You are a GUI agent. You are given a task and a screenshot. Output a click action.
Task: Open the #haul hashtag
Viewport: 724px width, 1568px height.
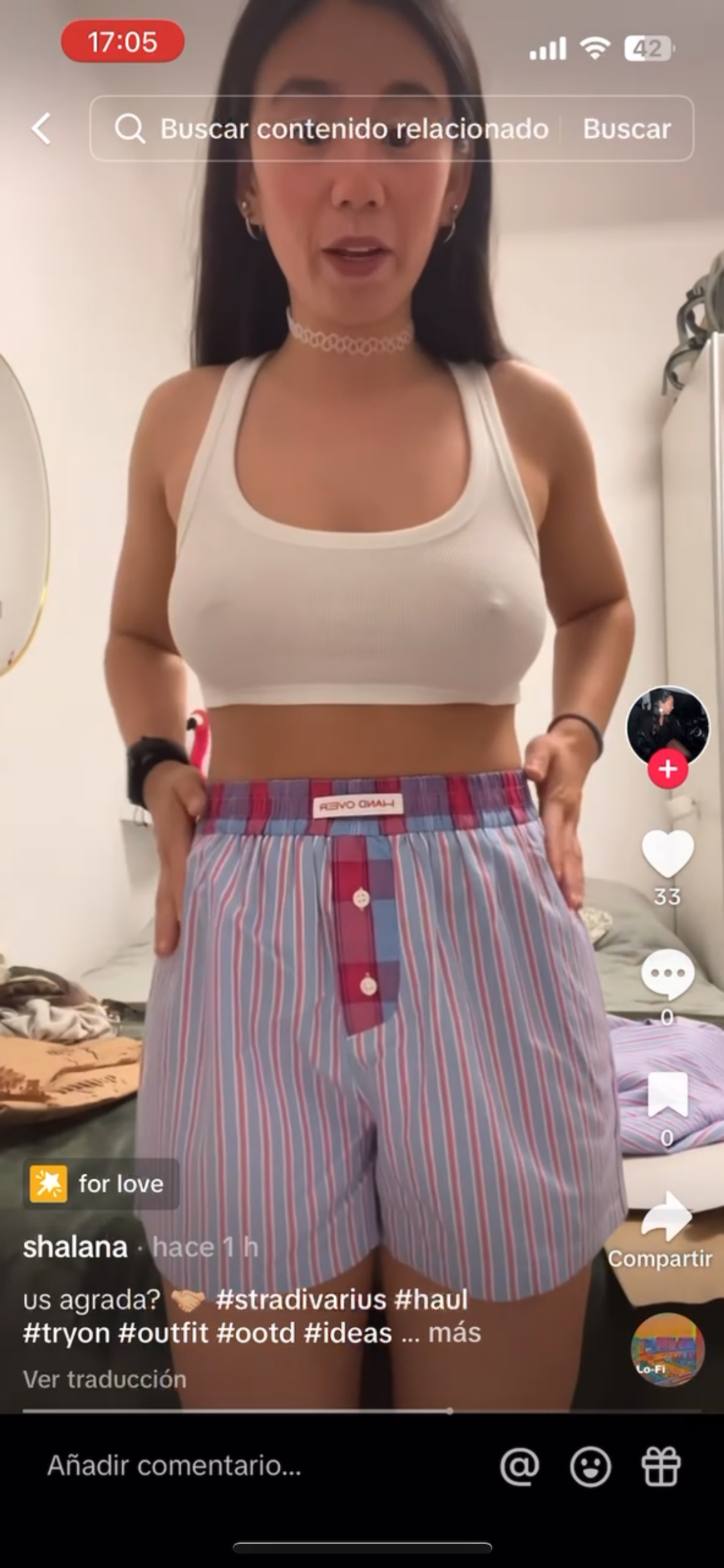(431, 1300)
